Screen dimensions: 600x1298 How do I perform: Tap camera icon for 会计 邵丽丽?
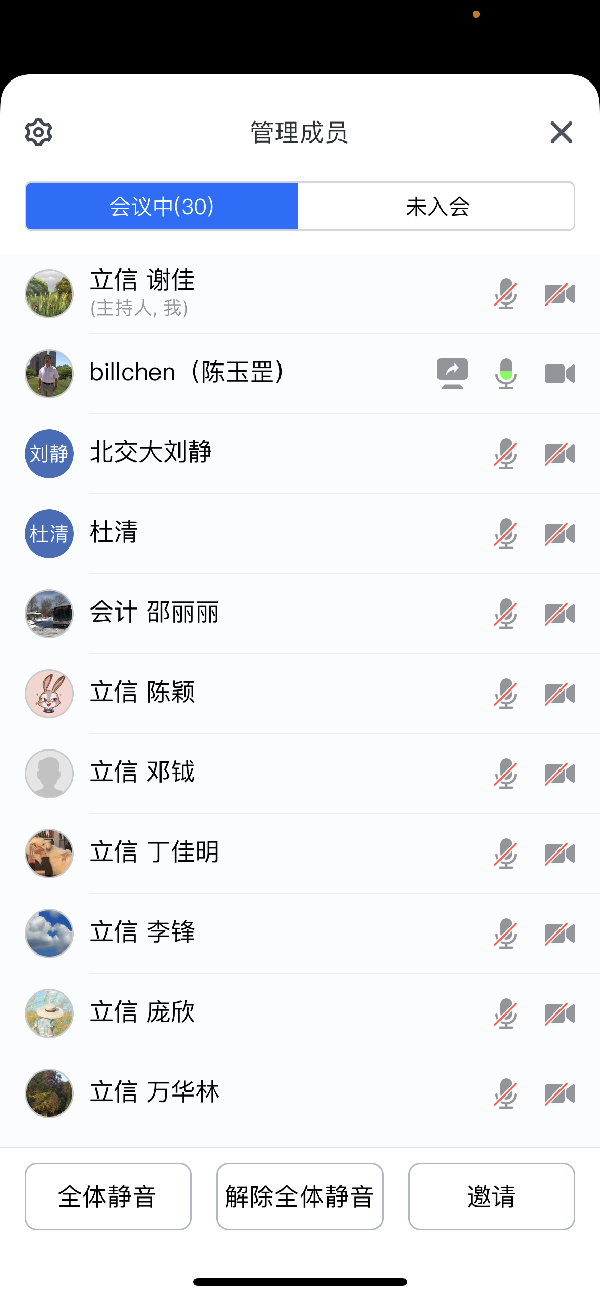point(560,614)
